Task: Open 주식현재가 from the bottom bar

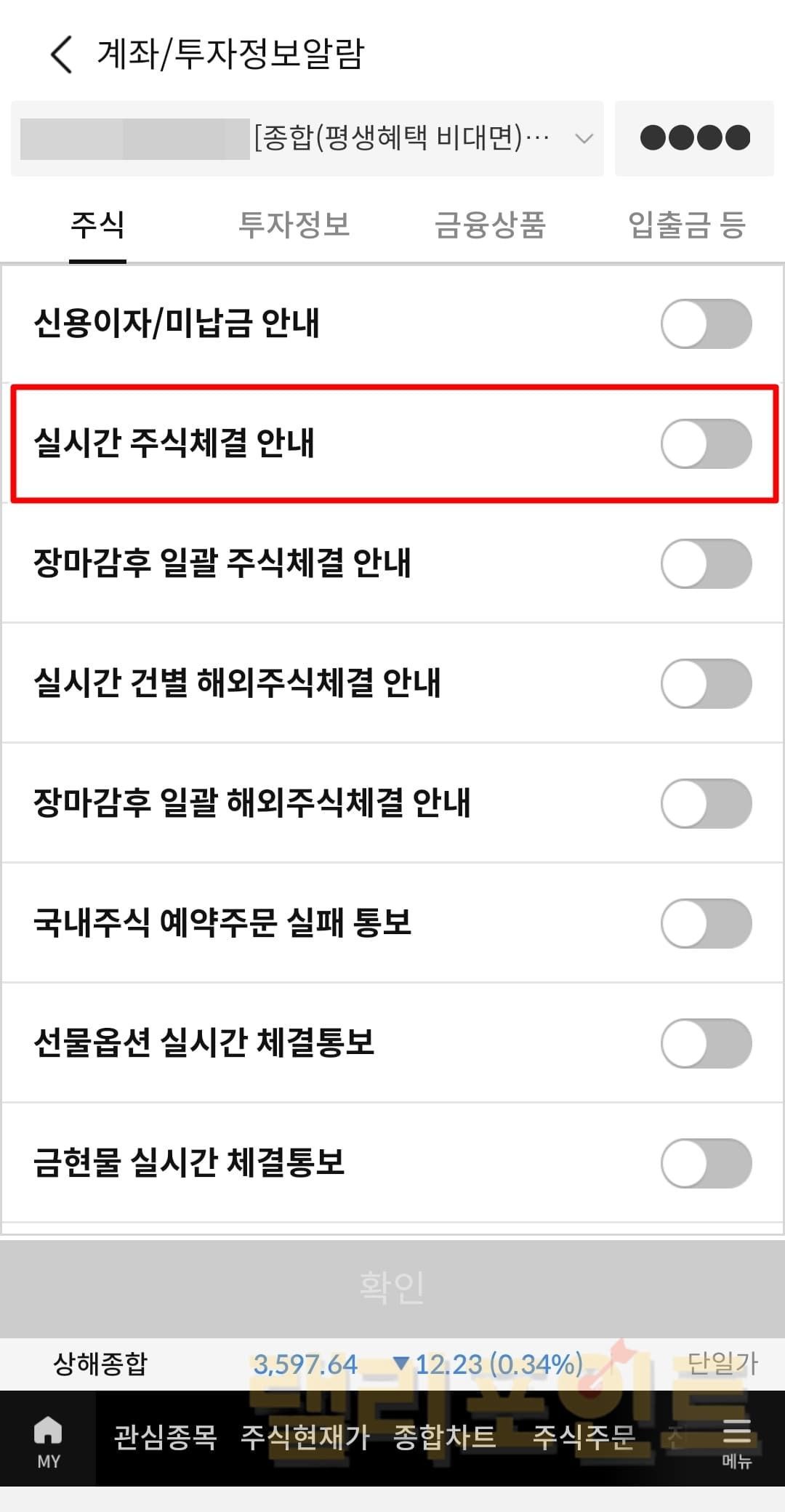Action: (305, 1438)
